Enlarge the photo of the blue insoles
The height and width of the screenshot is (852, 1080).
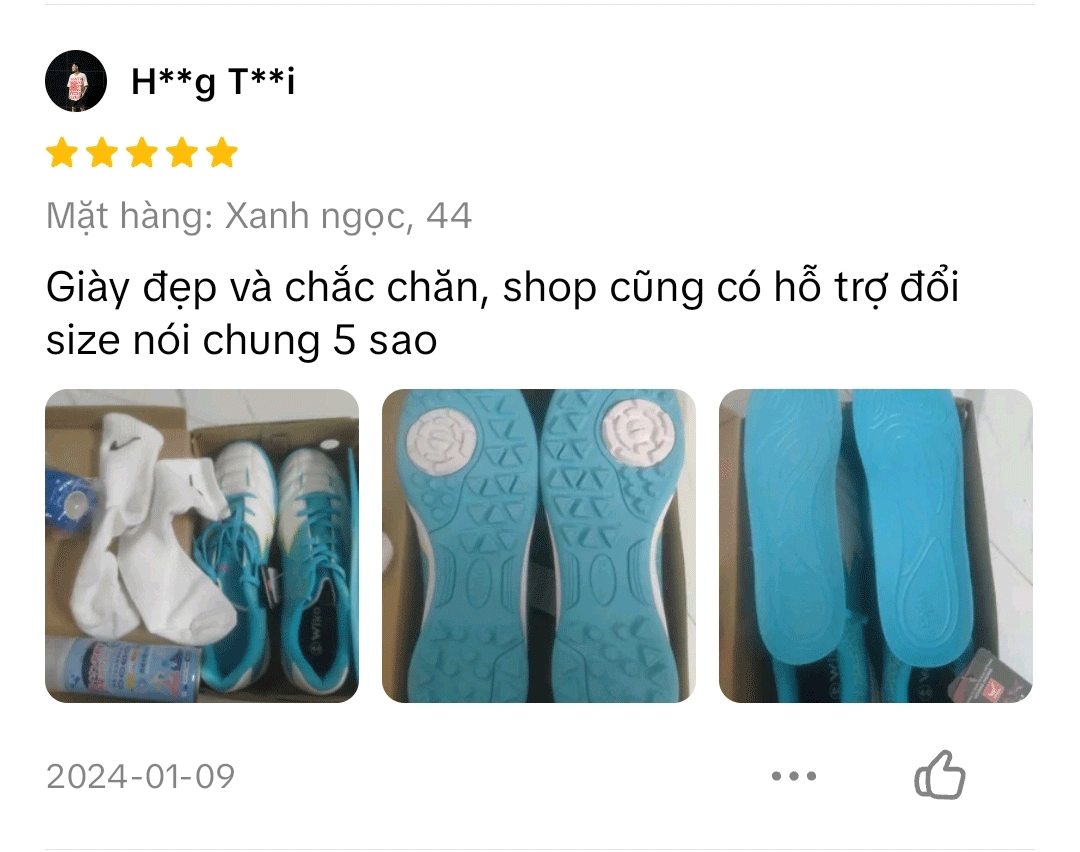tap(875, 546)
